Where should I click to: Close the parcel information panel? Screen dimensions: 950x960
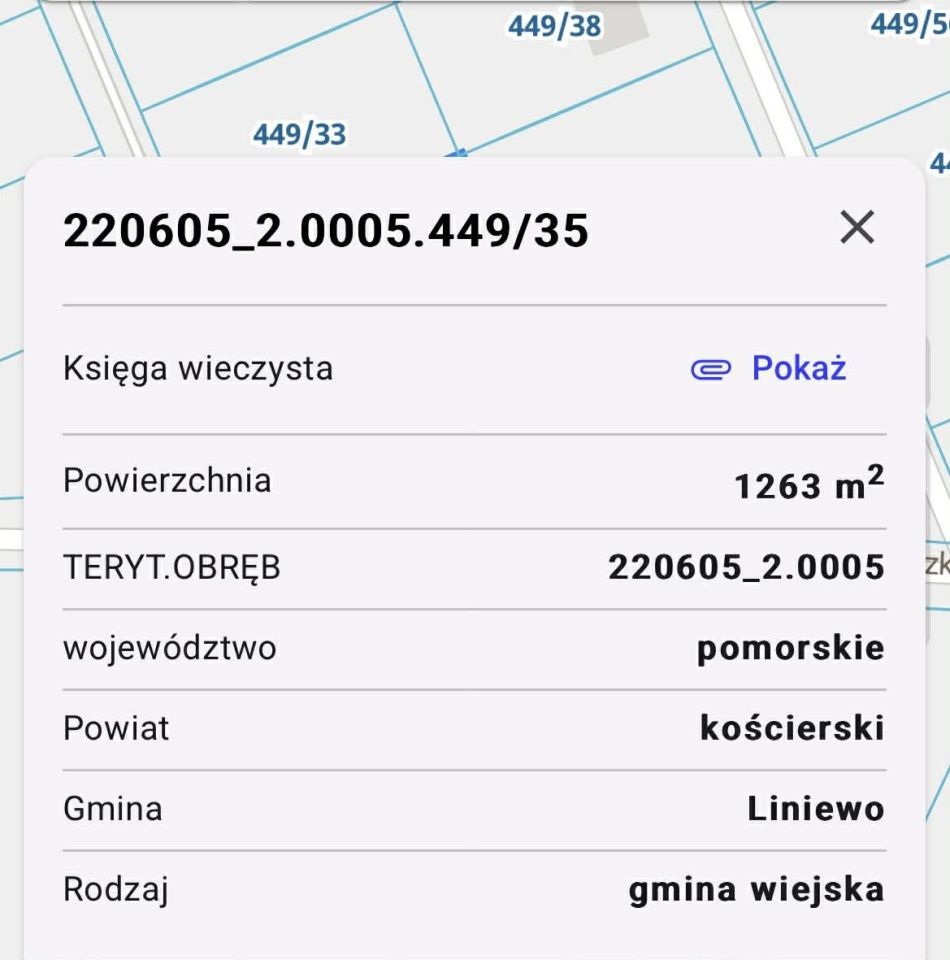point(858,229)
